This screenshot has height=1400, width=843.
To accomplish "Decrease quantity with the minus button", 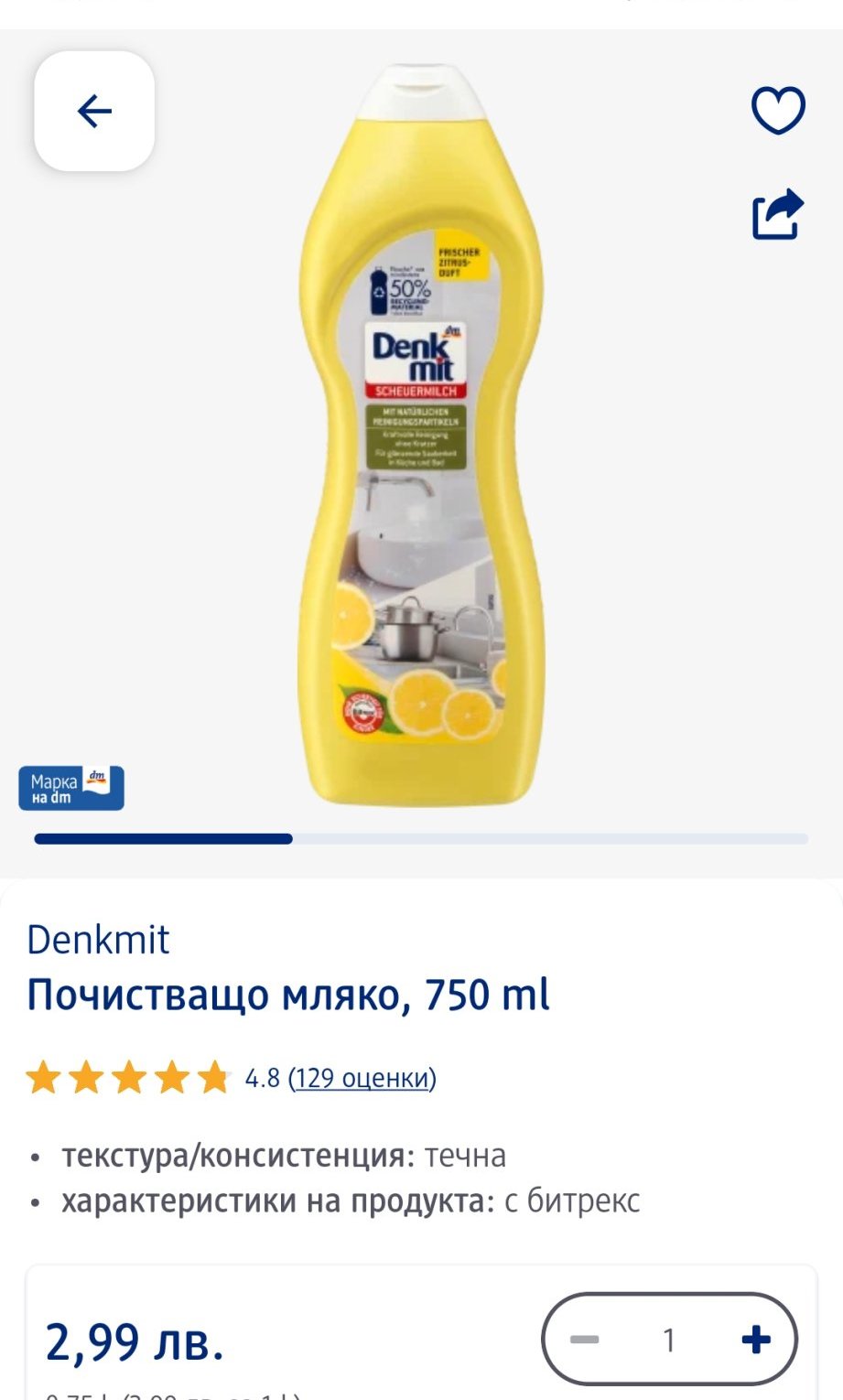I will (x=584, y=1340).
